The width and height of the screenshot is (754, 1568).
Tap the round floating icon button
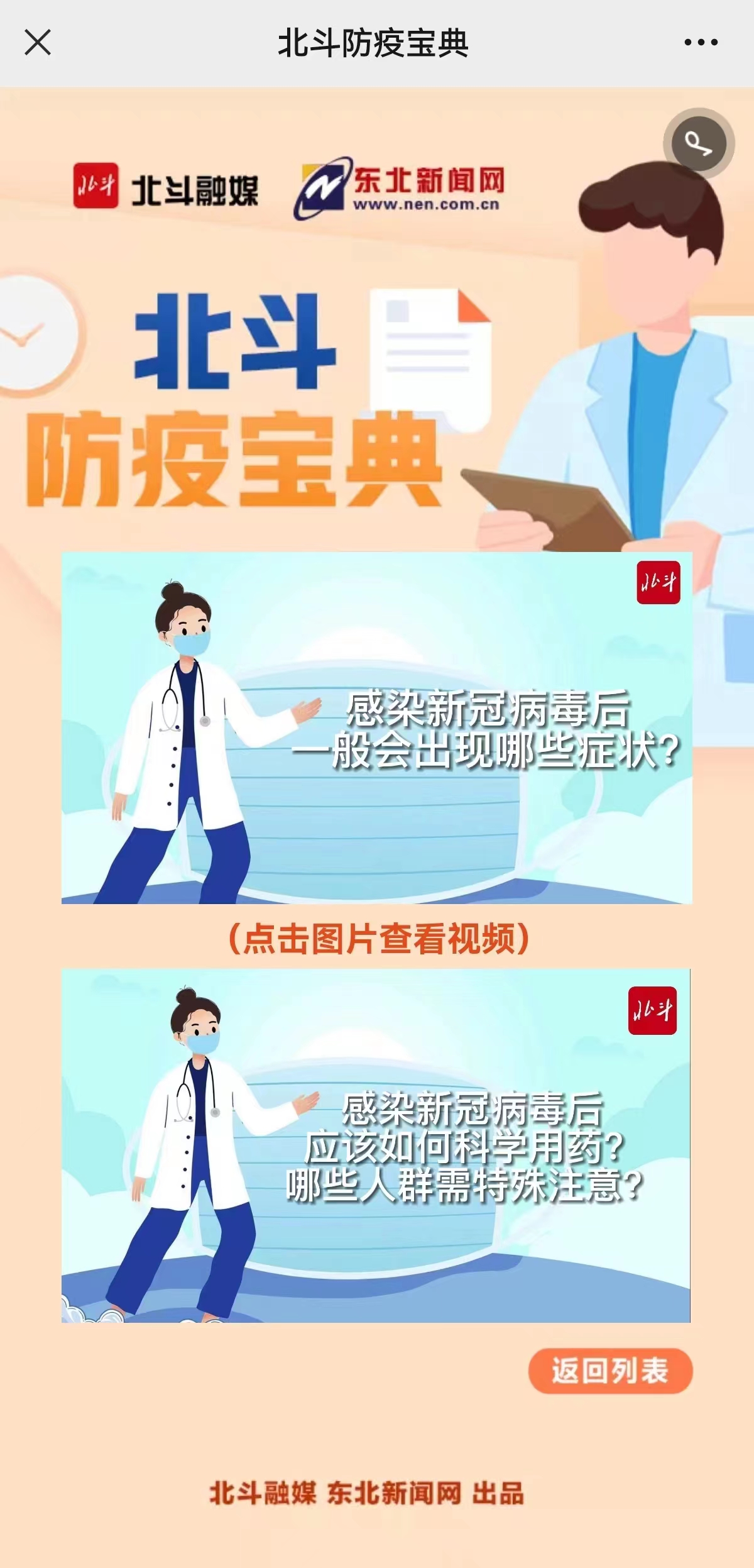(698, 144)
